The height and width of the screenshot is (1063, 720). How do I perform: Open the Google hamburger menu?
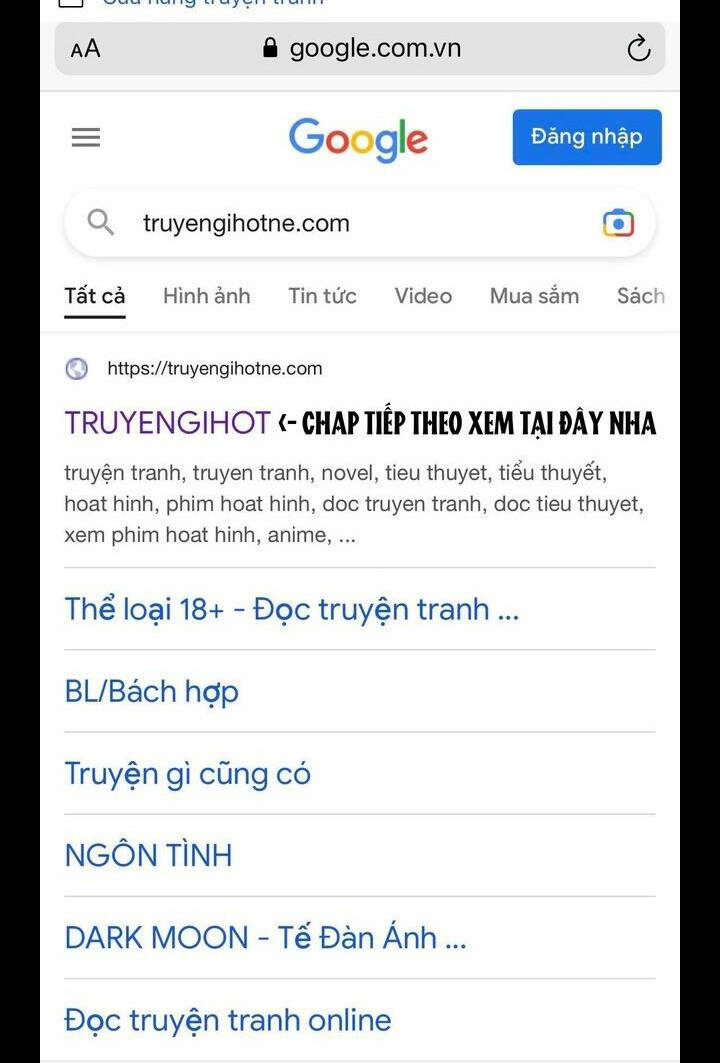point(86,138)
